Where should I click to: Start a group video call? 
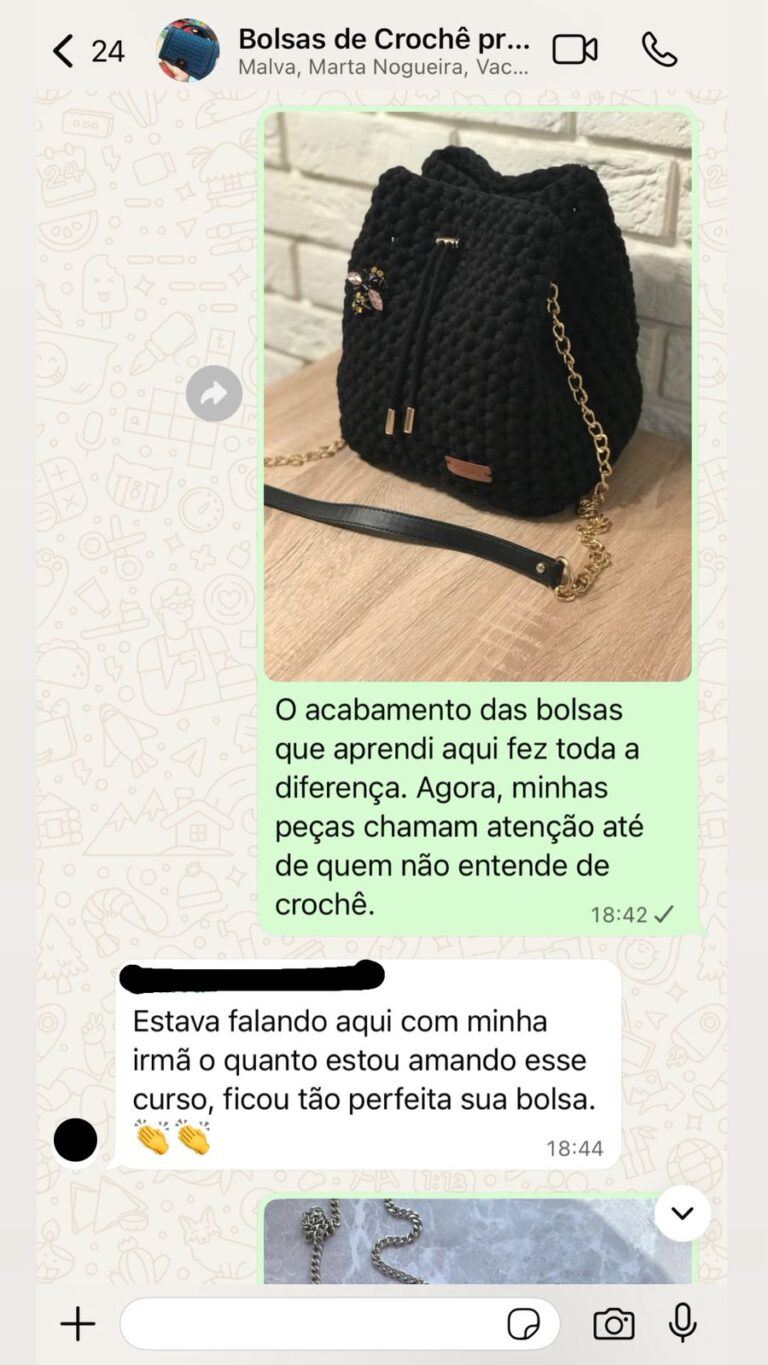575,50
